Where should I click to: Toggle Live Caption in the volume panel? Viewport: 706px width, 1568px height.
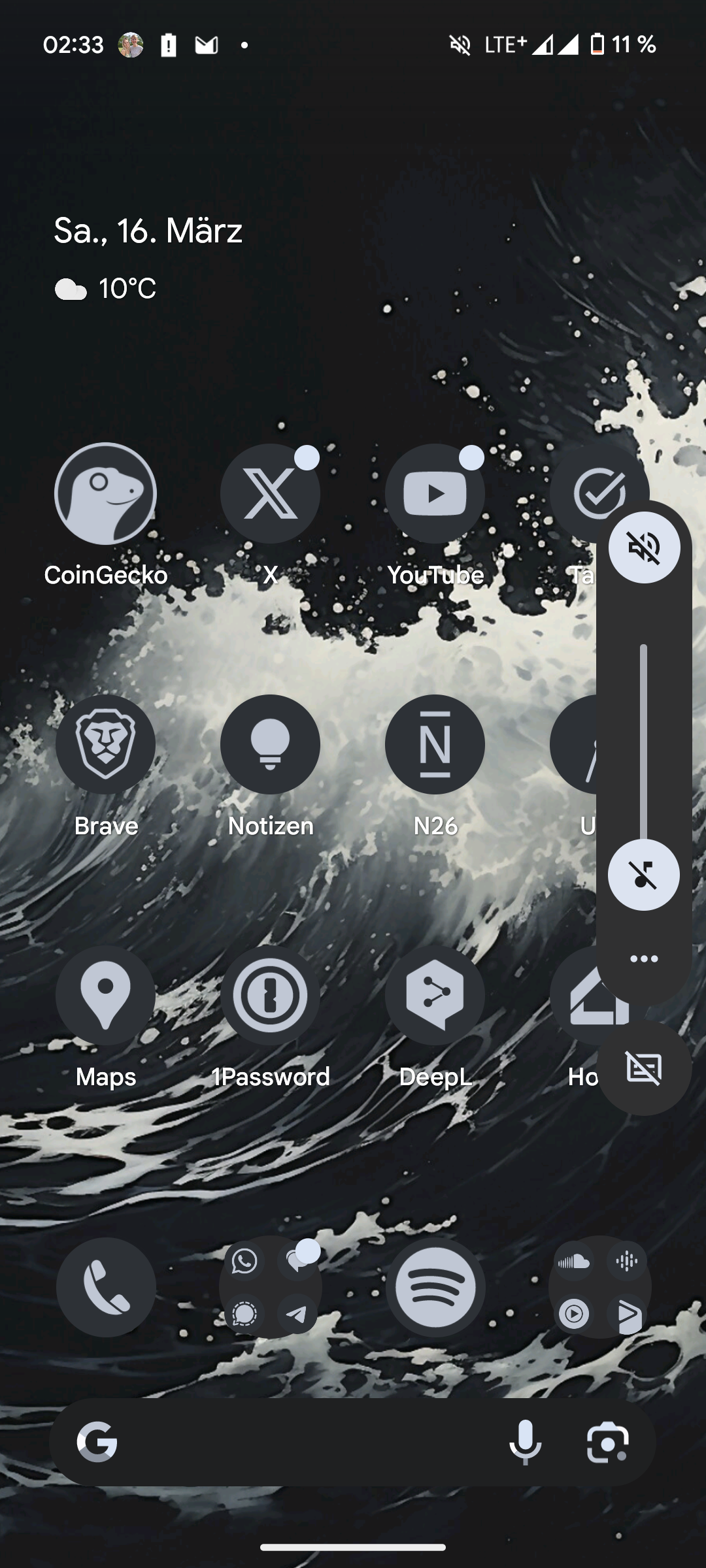tap(644, 1068)
